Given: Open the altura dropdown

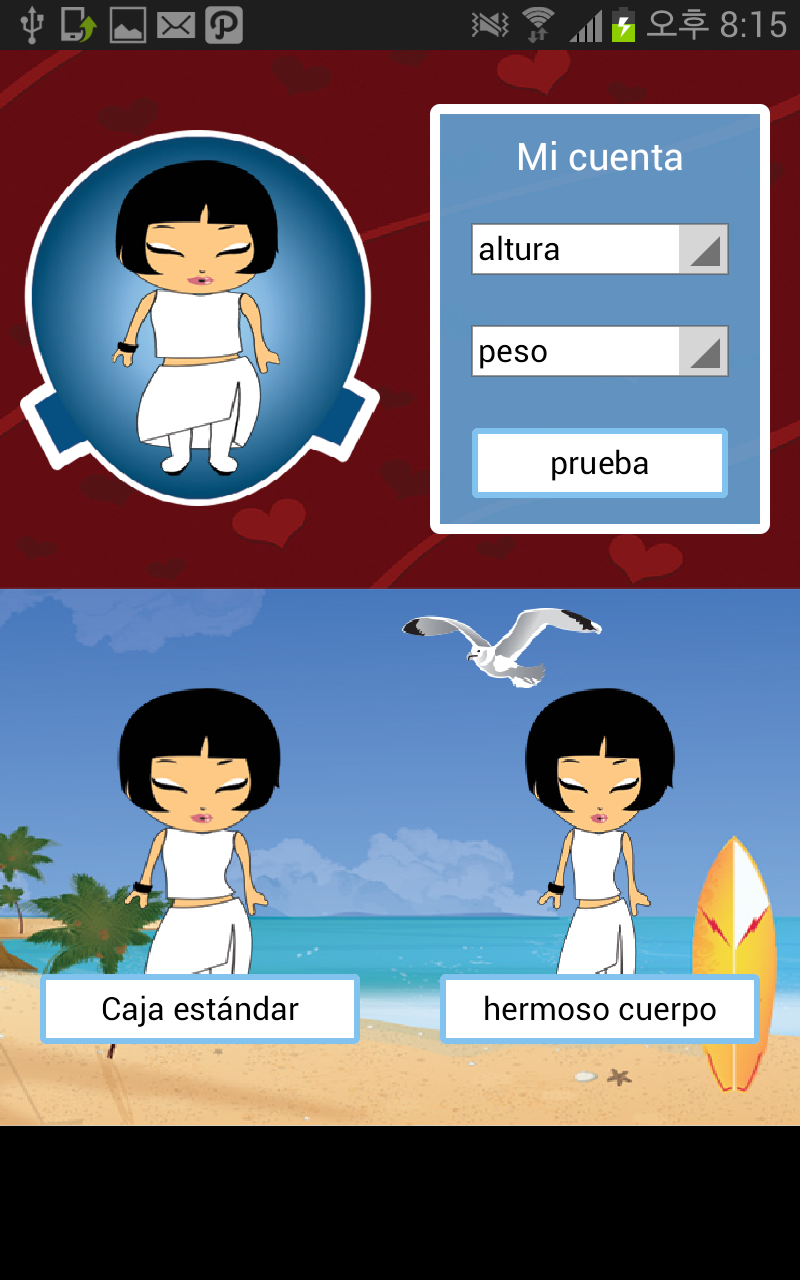Looking at the screenshot, I should click(599, 249).
